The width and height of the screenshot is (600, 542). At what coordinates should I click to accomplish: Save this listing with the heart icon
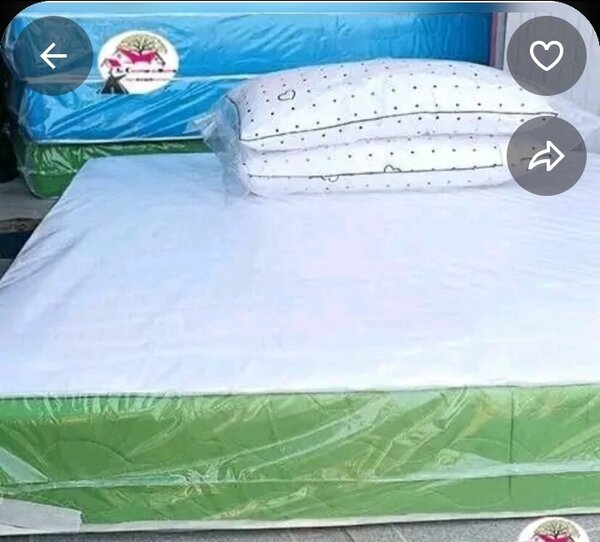pos(546,56)
